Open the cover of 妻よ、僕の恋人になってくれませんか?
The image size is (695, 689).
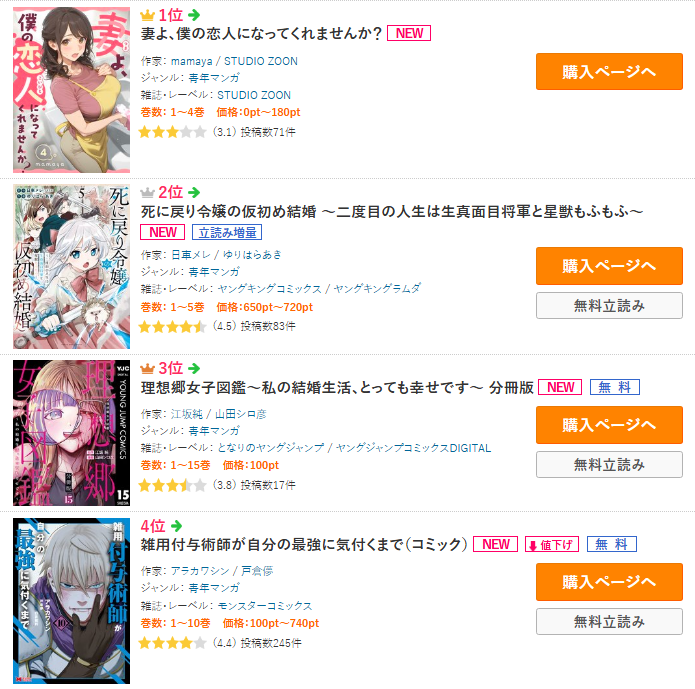[71, 90]
